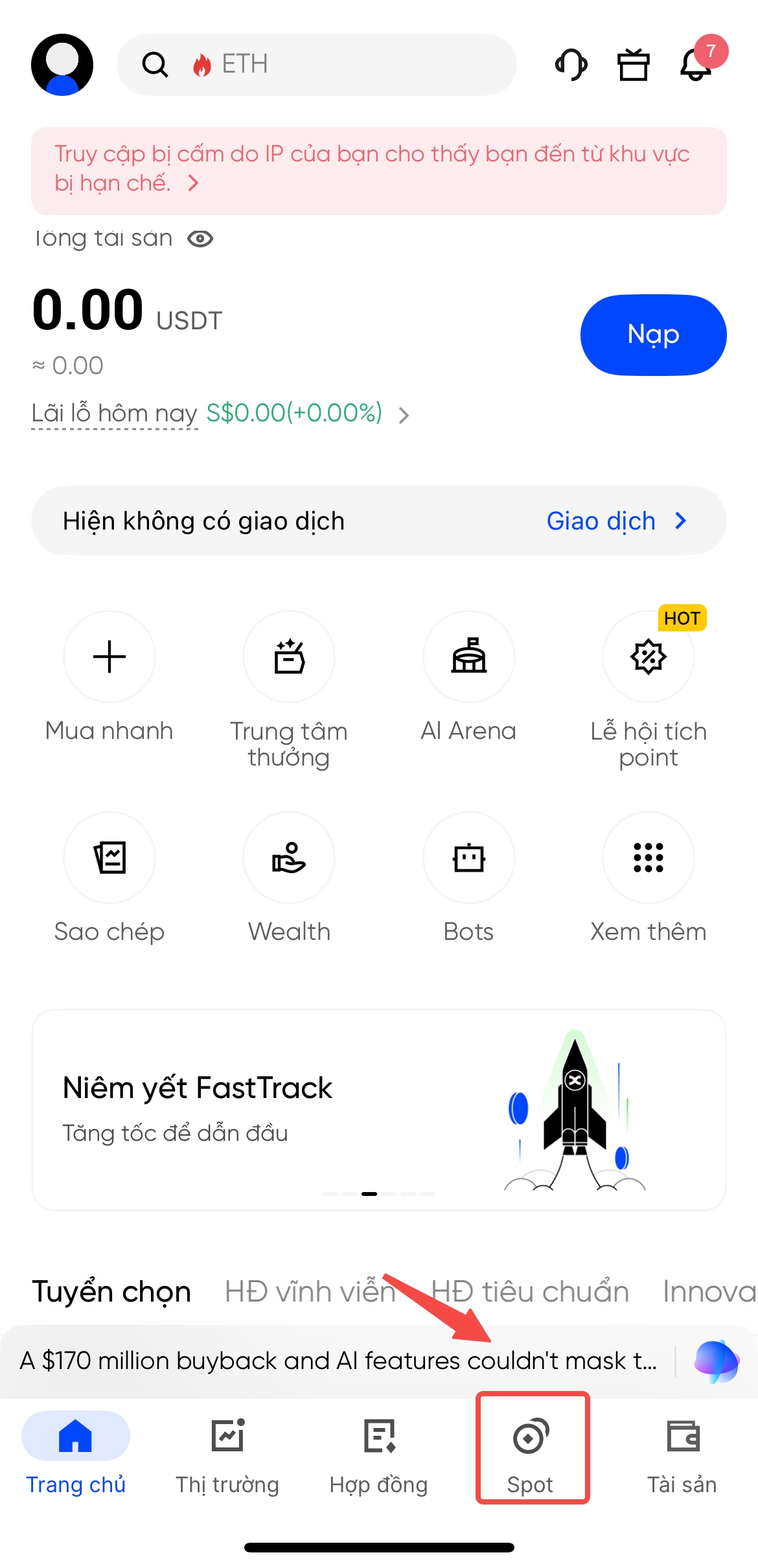Open Mua nhanh quick buy
Screen dimensions: 758x1568
pos(109,657)
